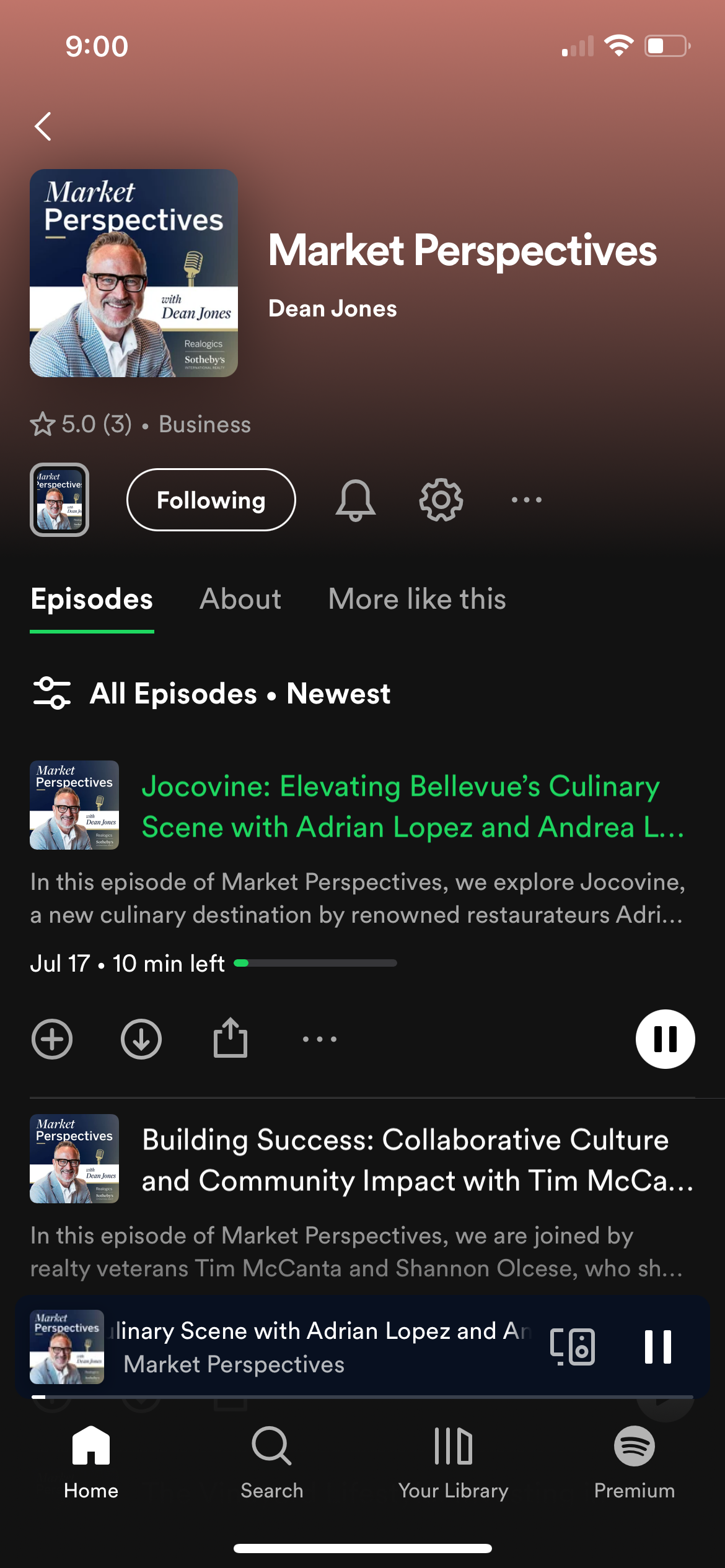This screenshot has width=725, height=1568.
Task: Tap the Following button to unfollow
Action: click(x=211, y=500)
